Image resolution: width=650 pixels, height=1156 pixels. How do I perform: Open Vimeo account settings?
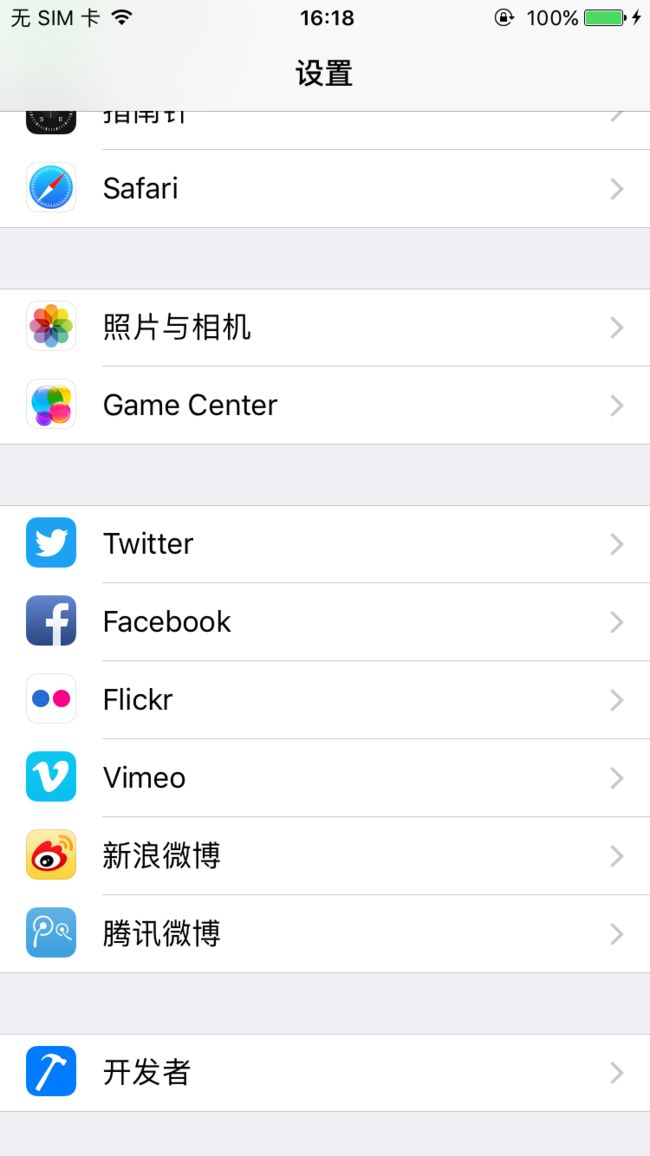325,778
